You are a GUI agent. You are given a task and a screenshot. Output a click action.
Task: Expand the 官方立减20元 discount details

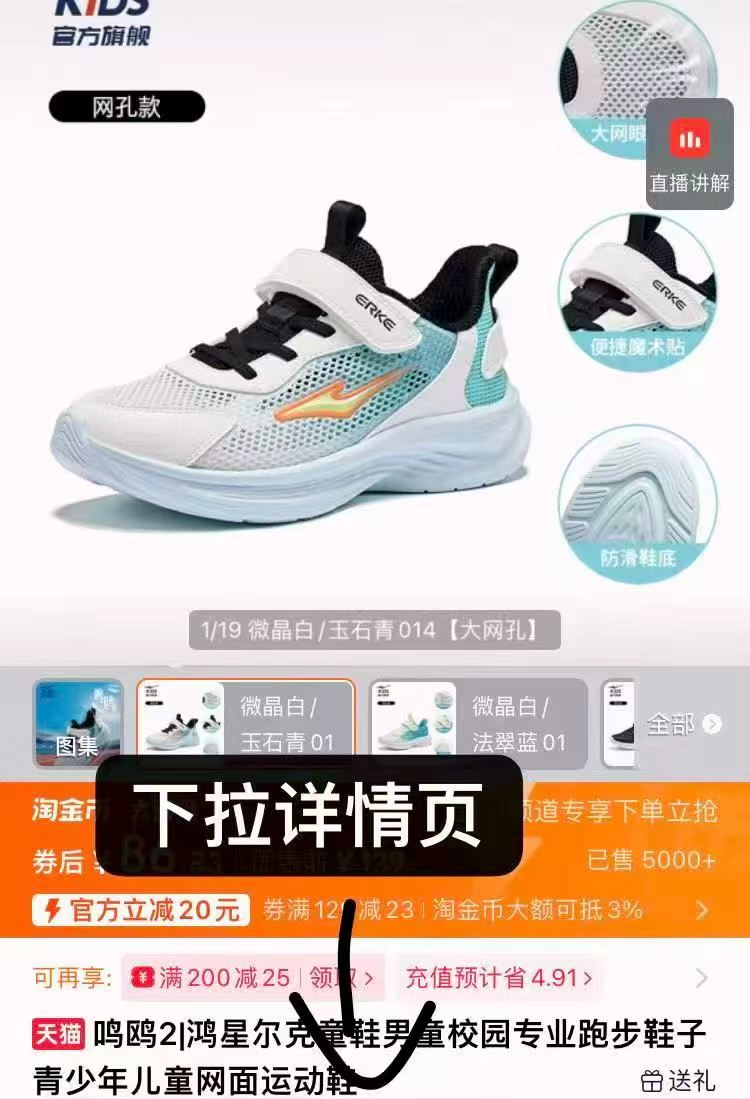[701, 909]
